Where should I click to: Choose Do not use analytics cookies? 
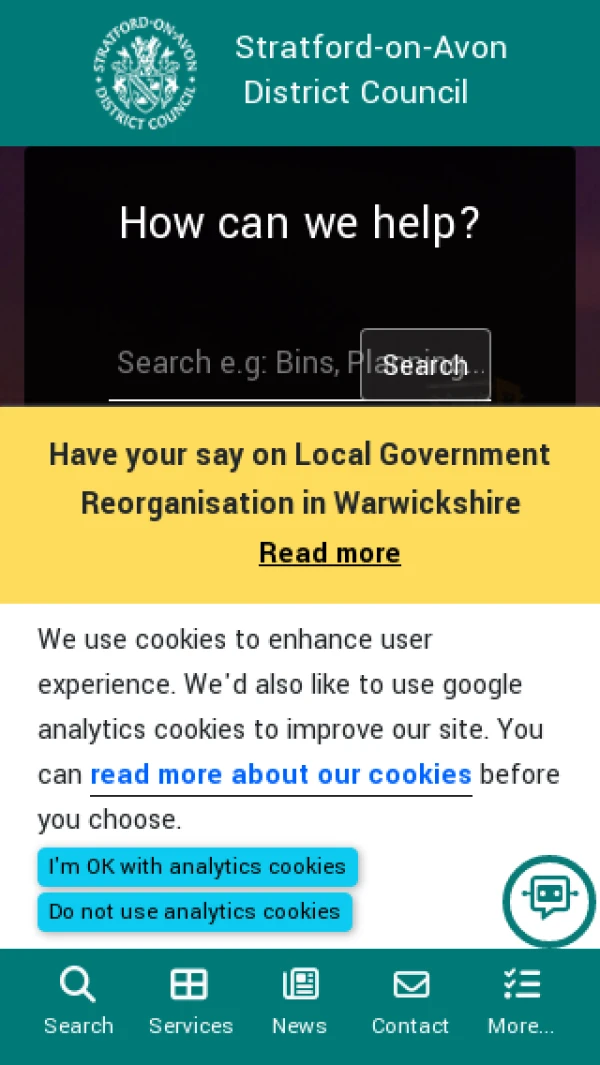pyautogui.click(x=195, y=911)
